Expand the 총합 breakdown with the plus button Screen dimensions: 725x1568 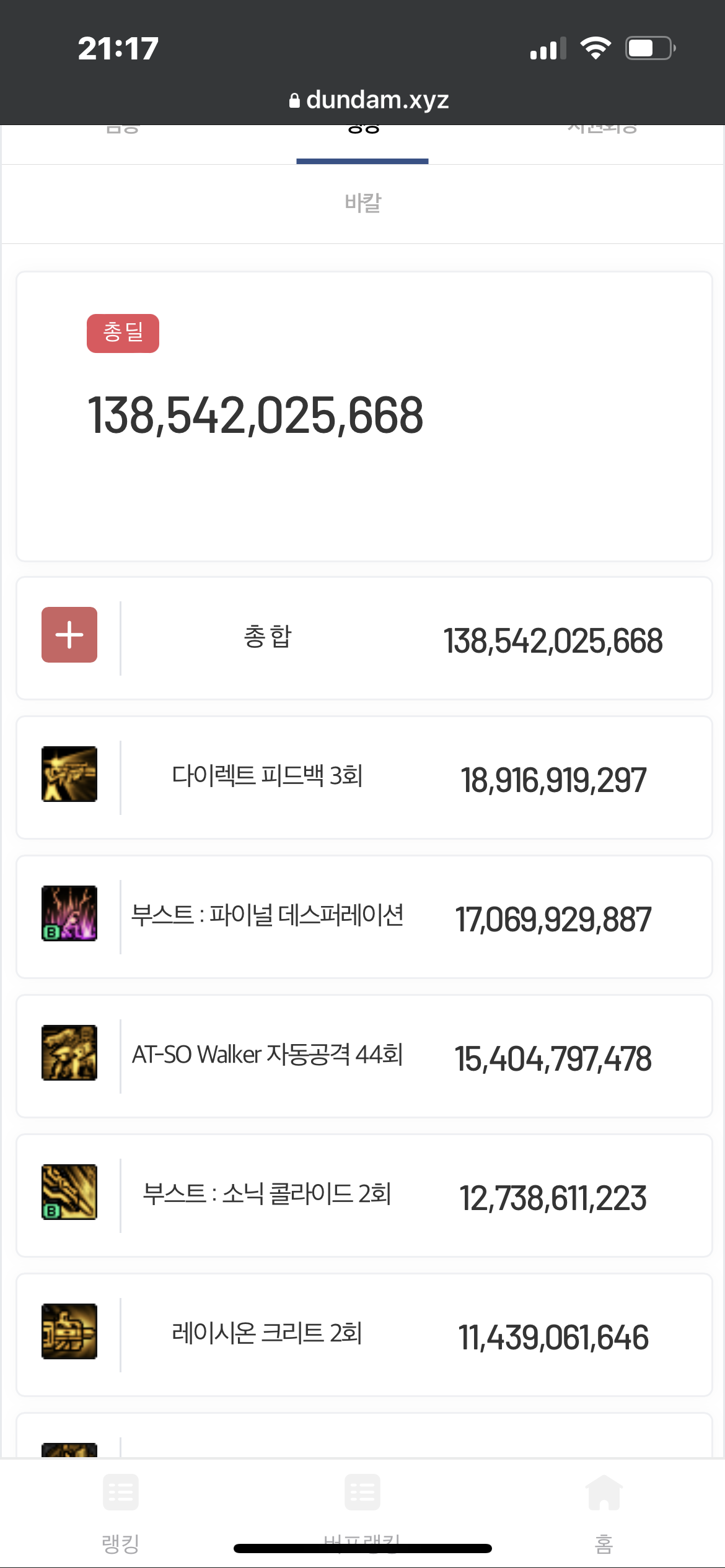tap(69, 635)
